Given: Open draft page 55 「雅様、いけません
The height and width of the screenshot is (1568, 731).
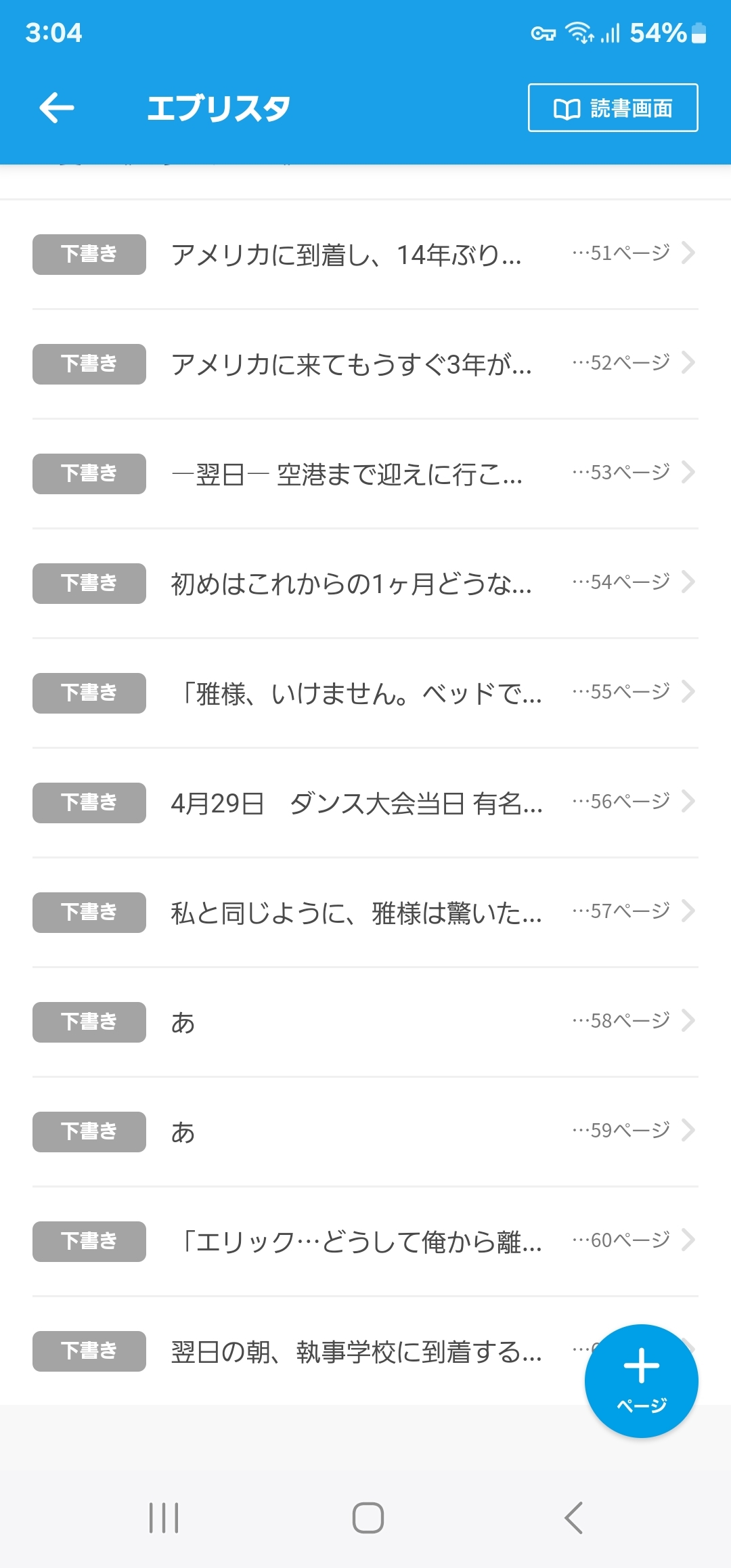Looking at the screenshot, I should 365,693.
